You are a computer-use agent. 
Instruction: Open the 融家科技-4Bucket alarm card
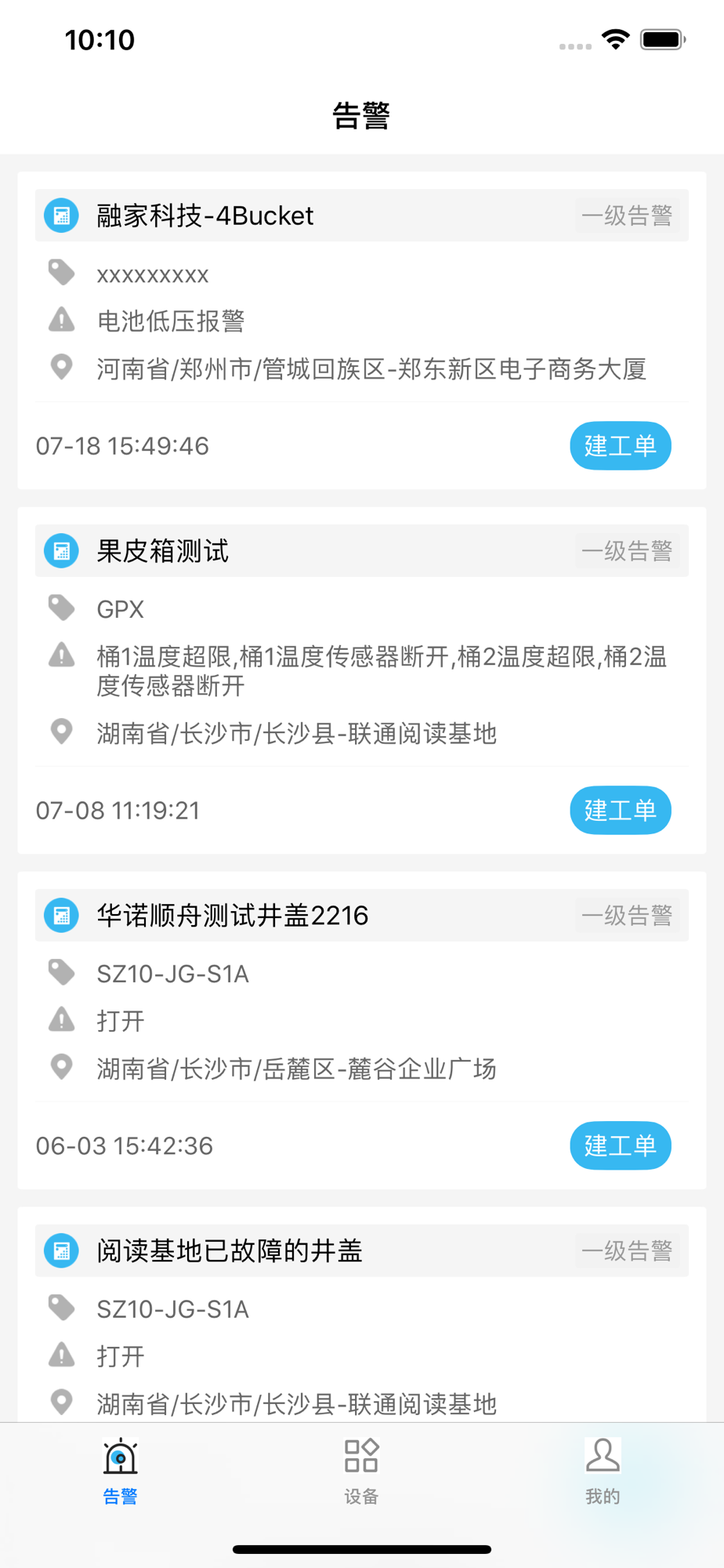[x=362, y=330]
